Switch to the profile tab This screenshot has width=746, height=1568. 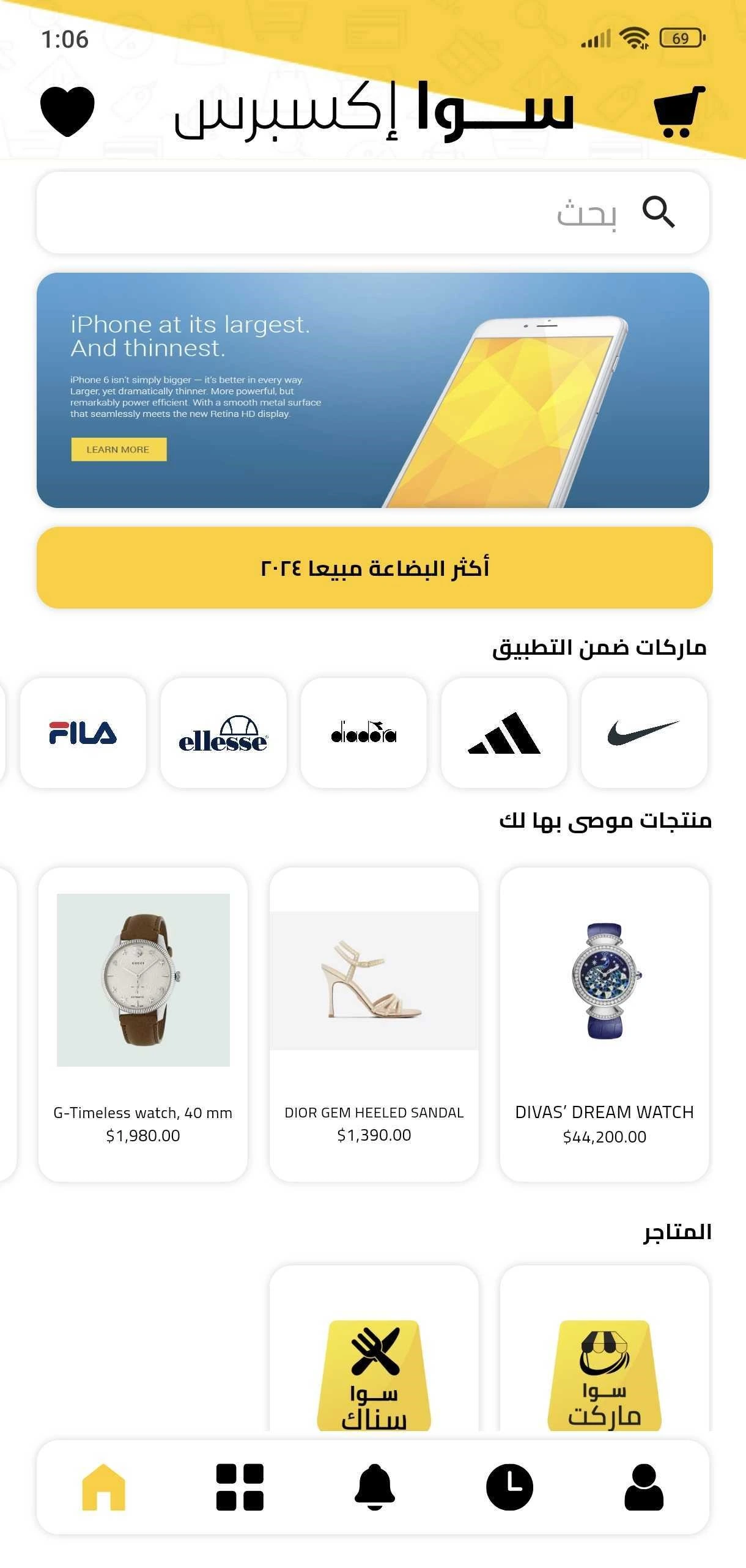644,1487
